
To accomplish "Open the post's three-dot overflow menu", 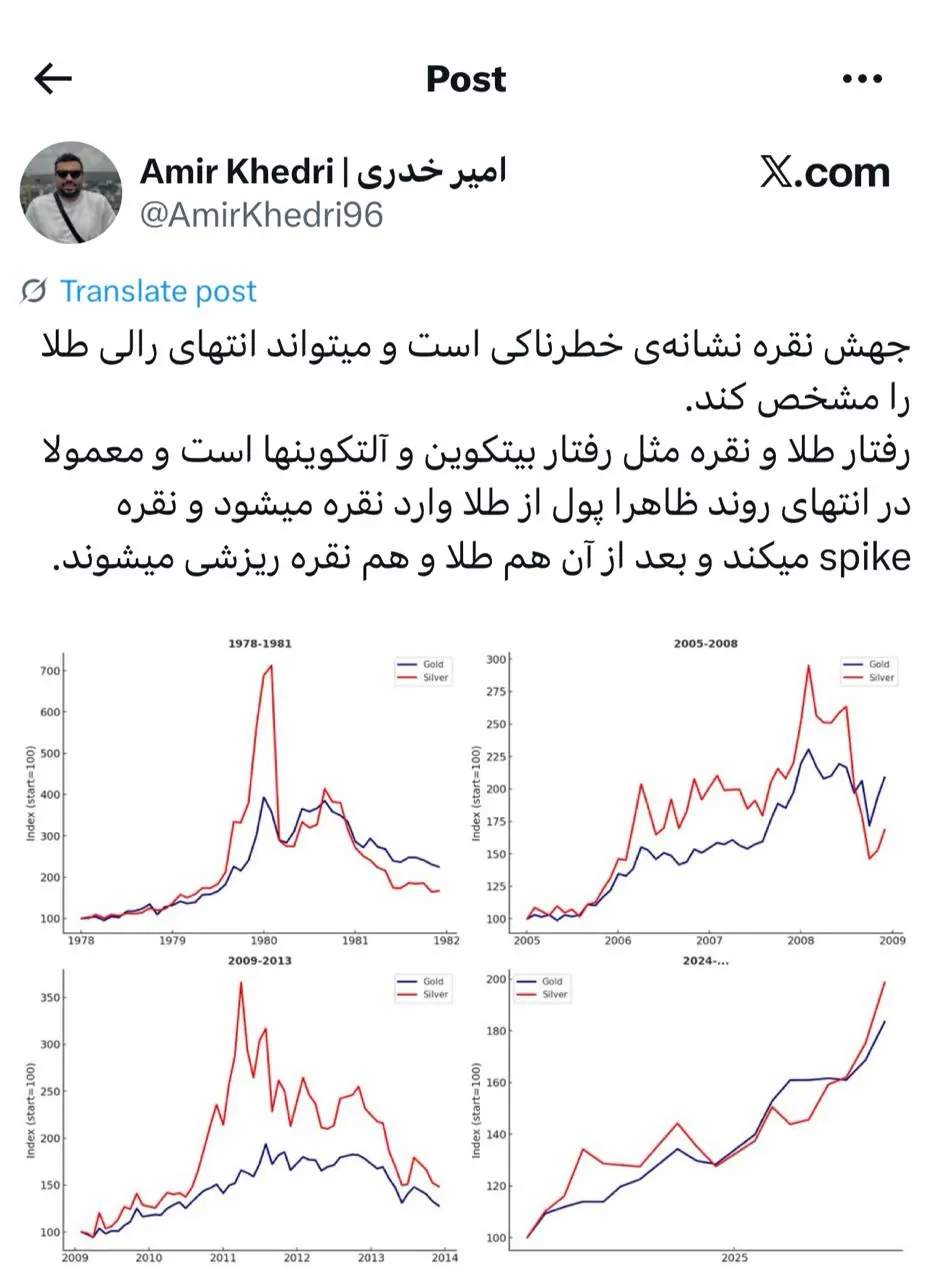I will pyautogui.click(x=862, y=80).
